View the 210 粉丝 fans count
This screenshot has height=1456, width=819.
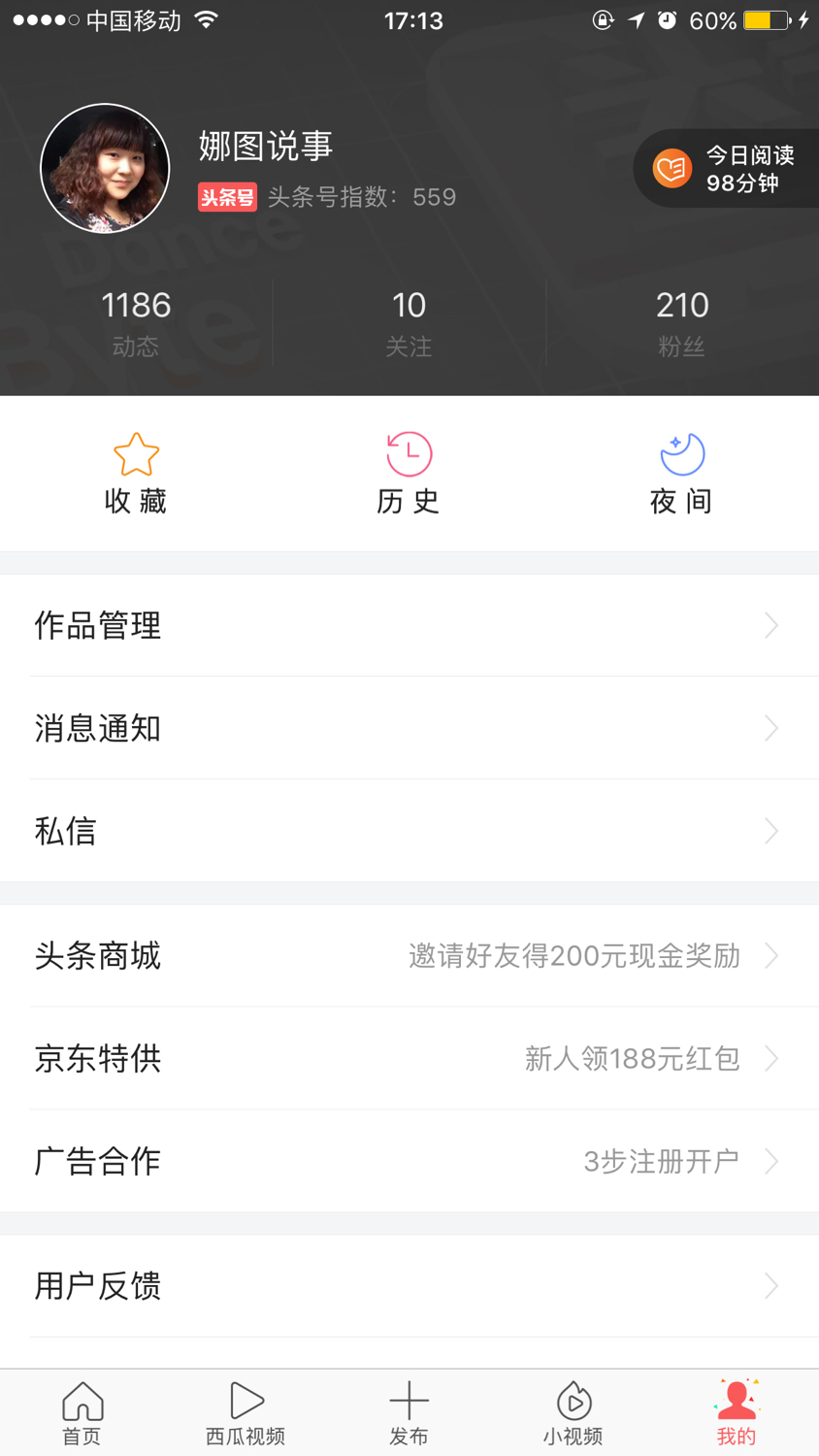click(x=682, y=320)
